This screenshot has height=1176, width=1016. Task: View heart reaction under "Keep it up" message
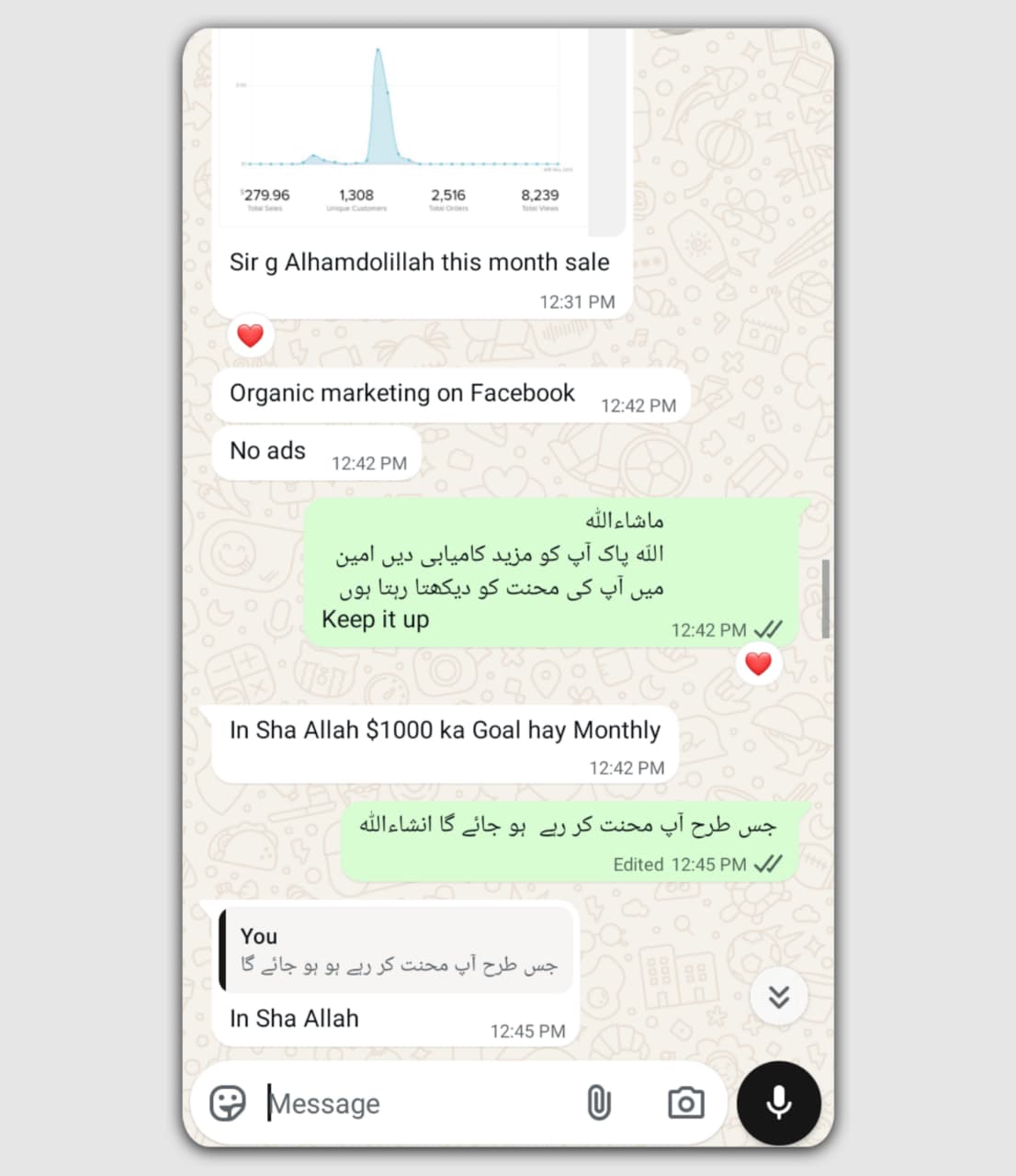click(758, 663)
